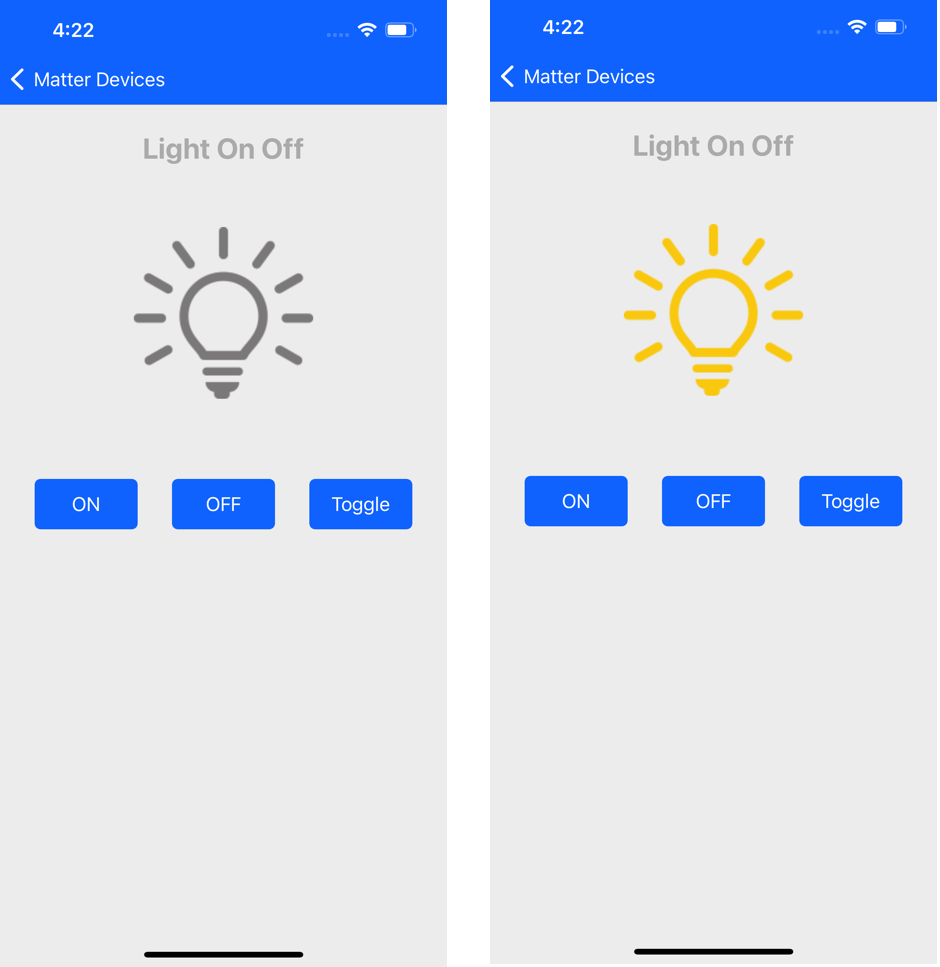The image size is (940, 967).
Task: Tap ON button below the yellow bulb
Action: click(576, 501)
